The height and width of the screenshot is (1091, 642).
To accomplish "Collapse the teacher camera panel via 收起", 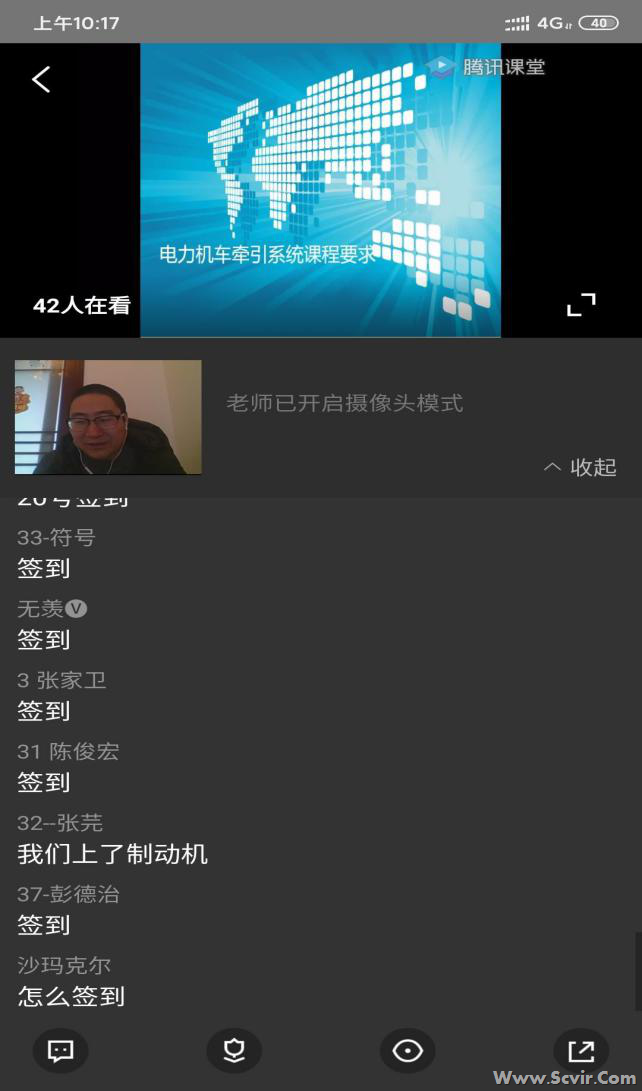I will coord(580,467).
